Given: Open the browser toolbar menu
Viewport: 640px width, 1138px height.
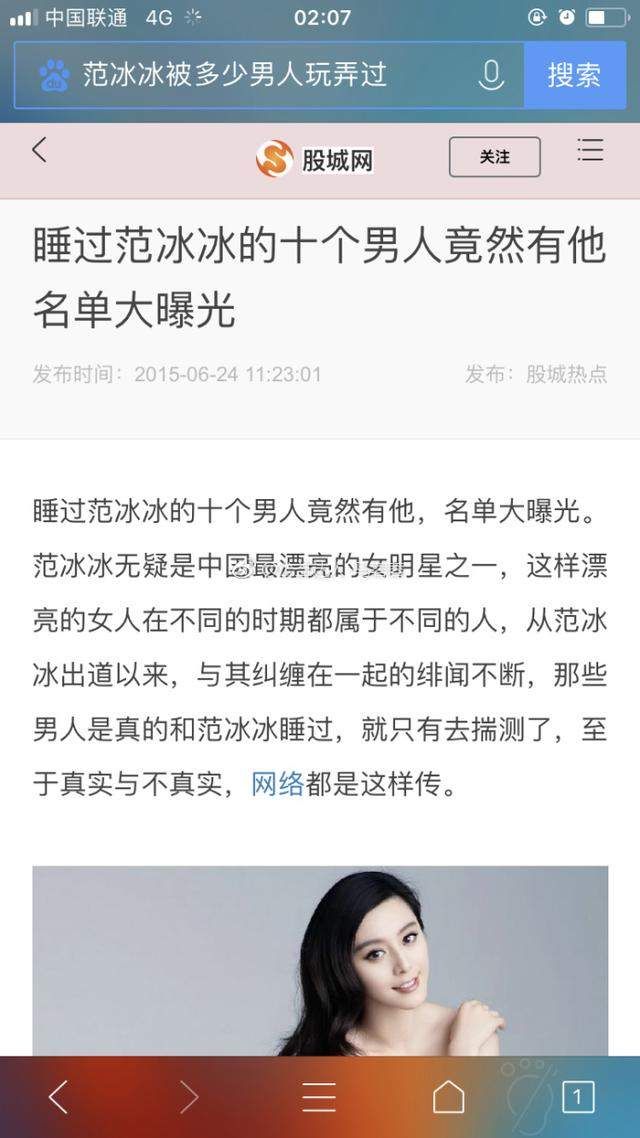Looking at the screenshot, I should click(319, 1097).
